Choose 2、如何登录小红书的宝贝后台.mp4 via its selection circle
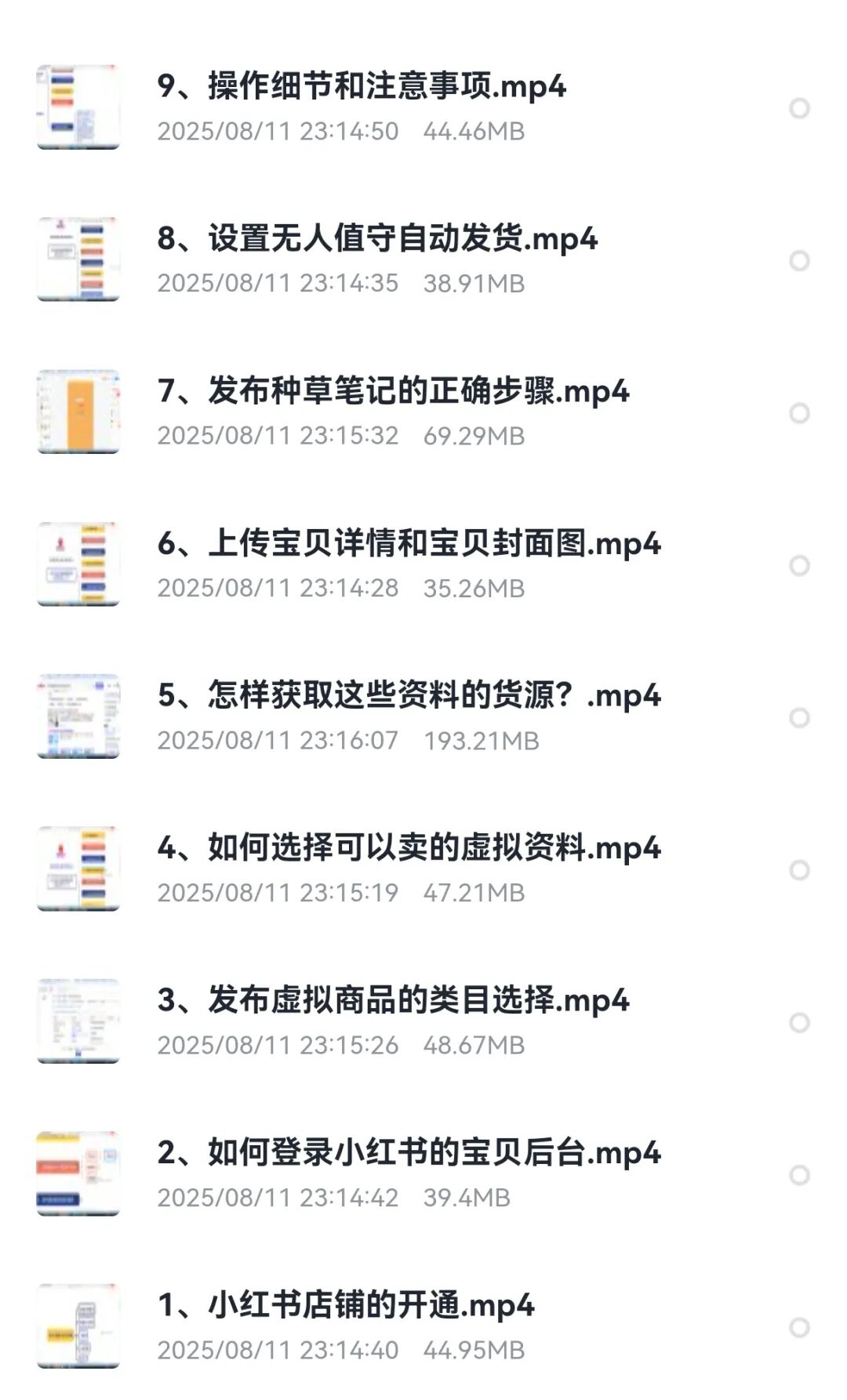Image resolution: width=847 pixels, height=1400 pixels. [799, 1175]
